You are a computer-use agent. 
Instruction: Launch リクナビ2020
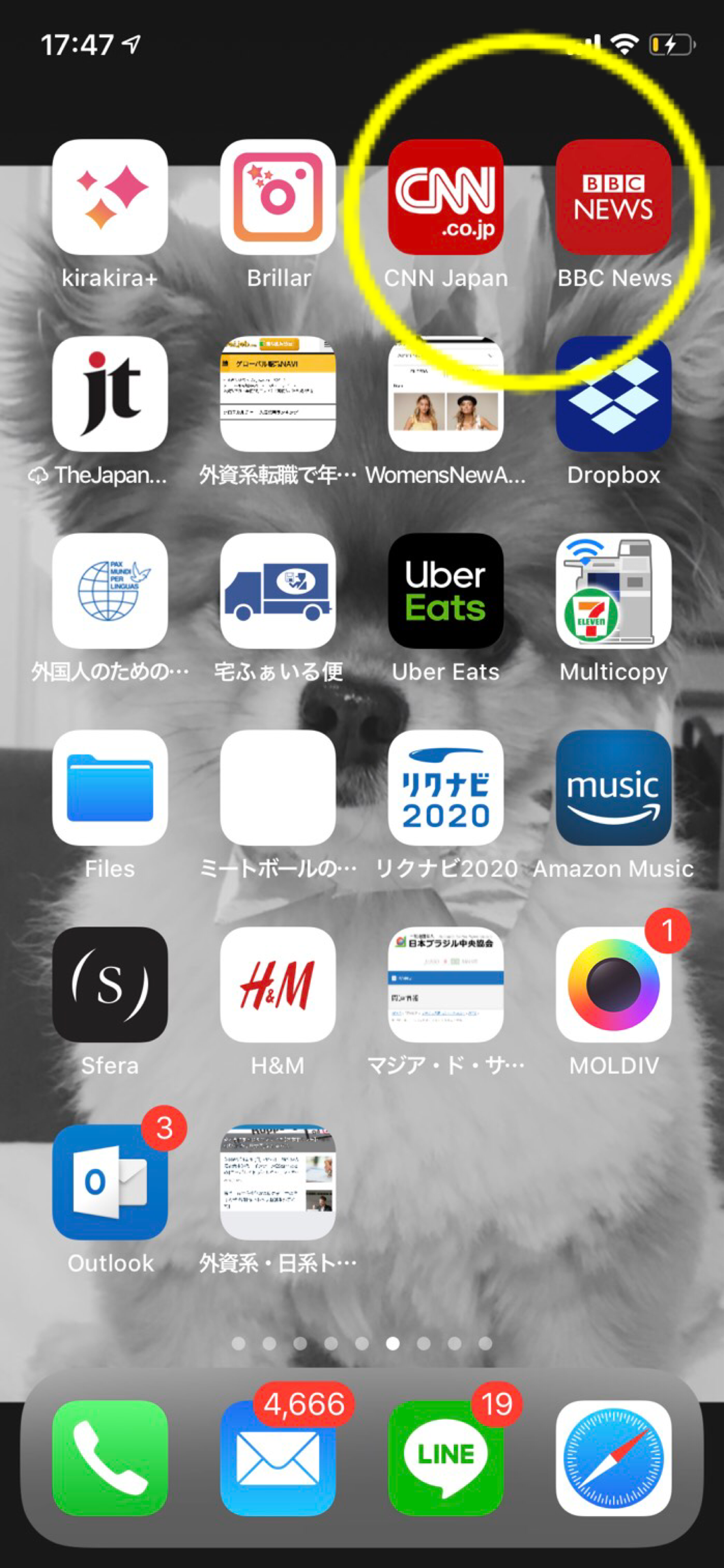click(445, 788)
